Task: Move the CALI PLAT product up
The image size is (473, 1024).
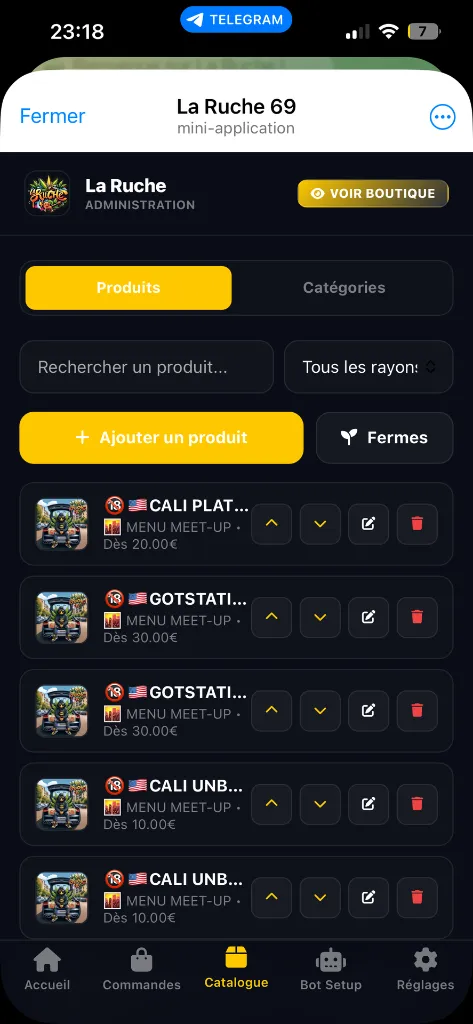Action: [272, 524]
